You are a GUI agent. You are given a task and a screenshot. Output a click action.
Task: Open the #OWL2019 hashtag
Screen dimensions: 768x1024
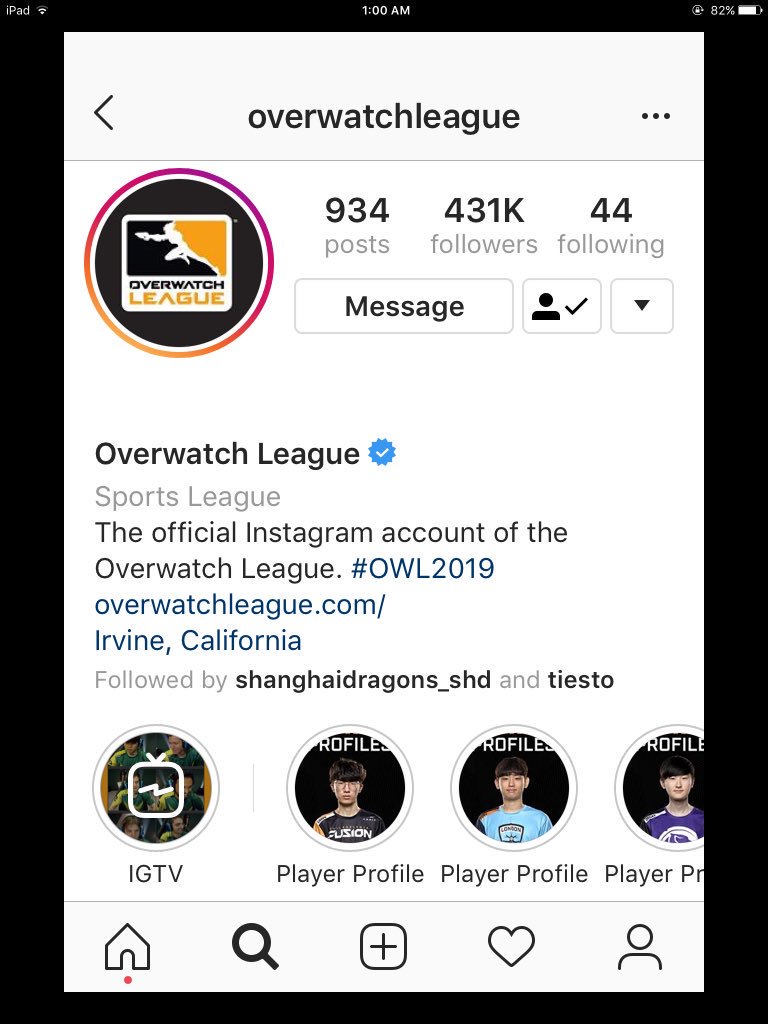click(x=422, y=569)
